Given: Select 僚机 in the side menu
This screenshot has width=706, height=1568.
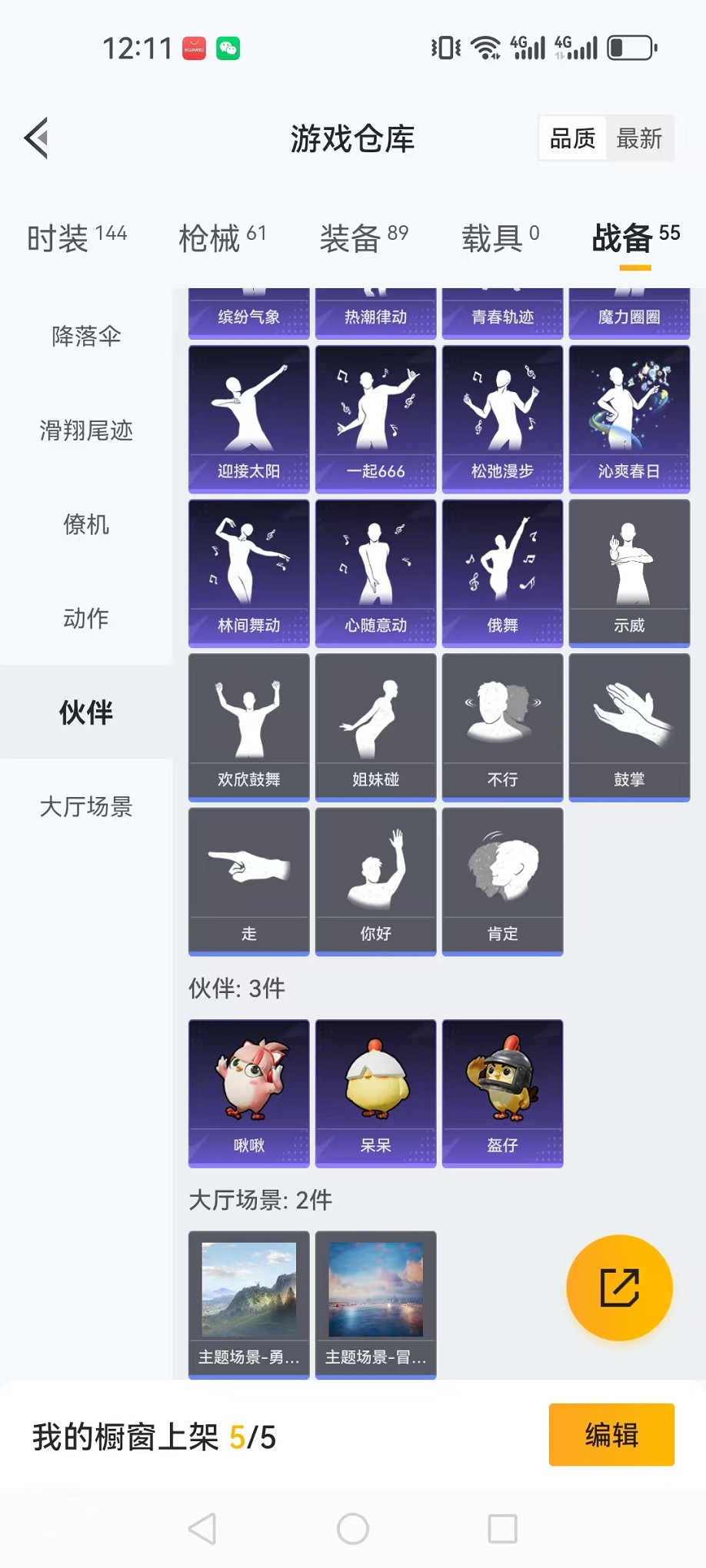Looking at the screenshot, I should 86,525.
